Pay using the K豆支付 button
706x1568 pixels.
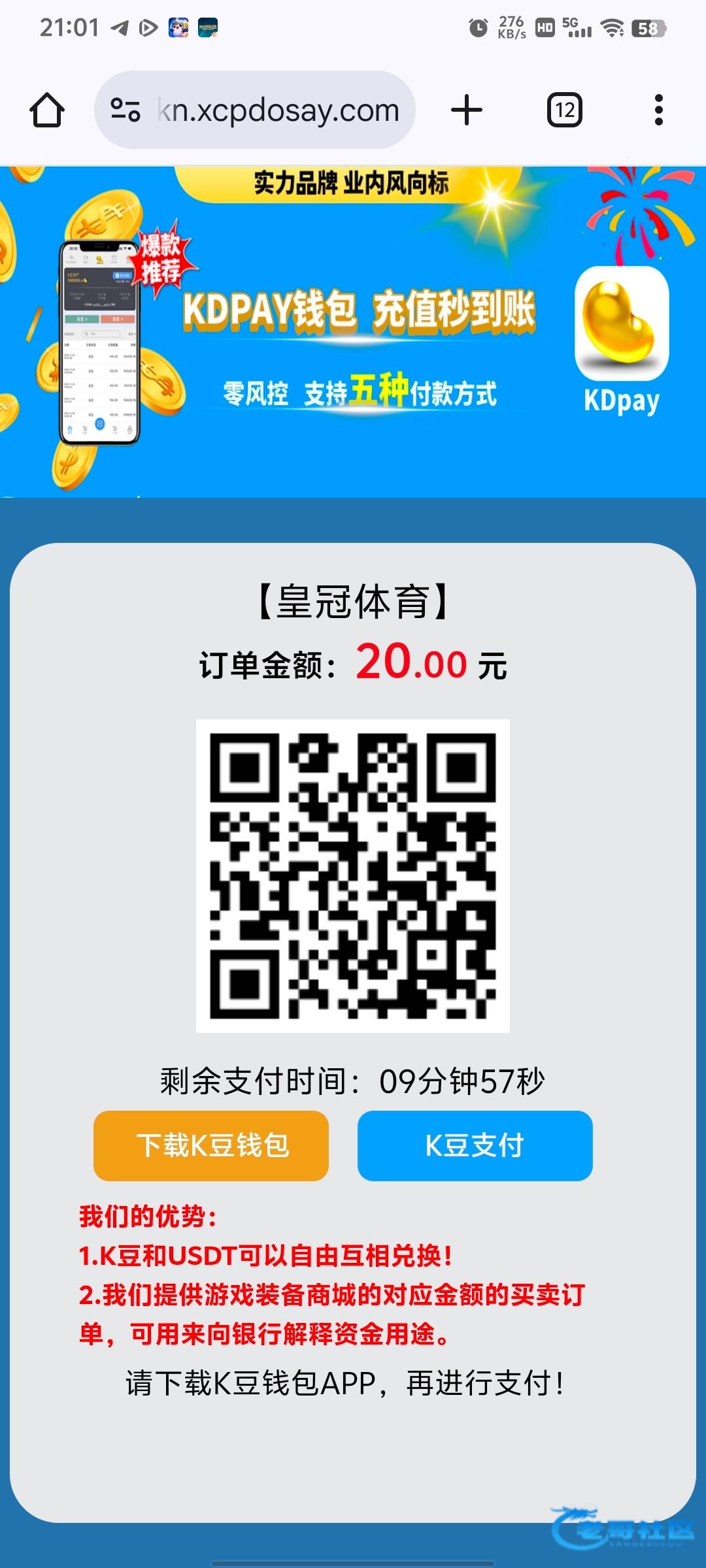475,1145
